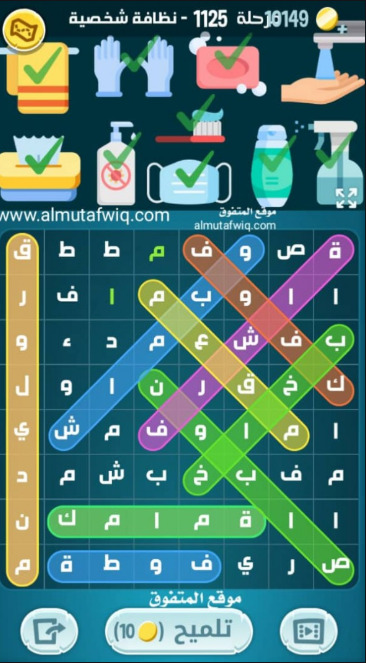Open the video reward button
The image size is (366, 663).
point(309,631)
